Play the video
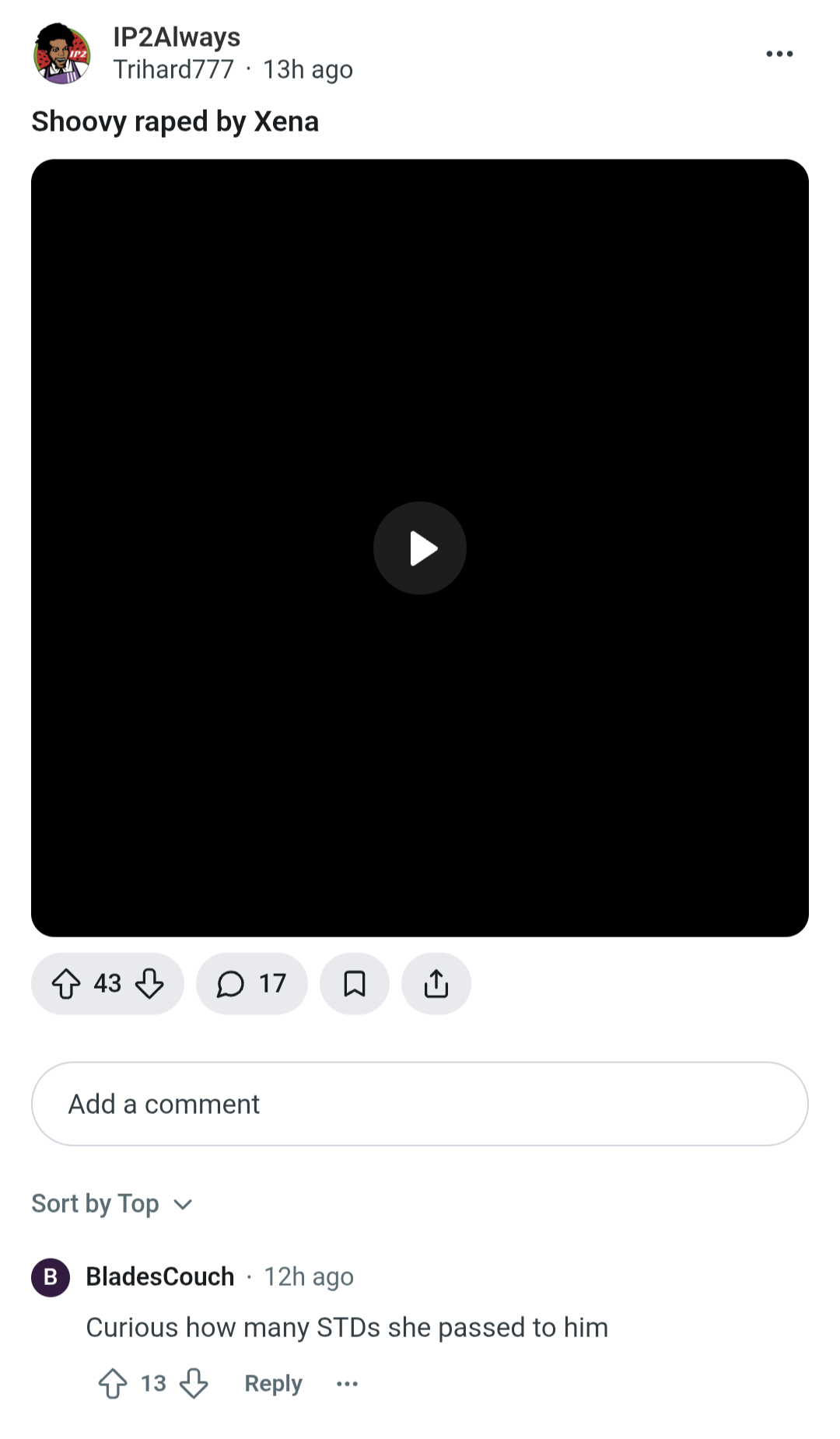Screen dimensions: 840x1439 (420, 548)
